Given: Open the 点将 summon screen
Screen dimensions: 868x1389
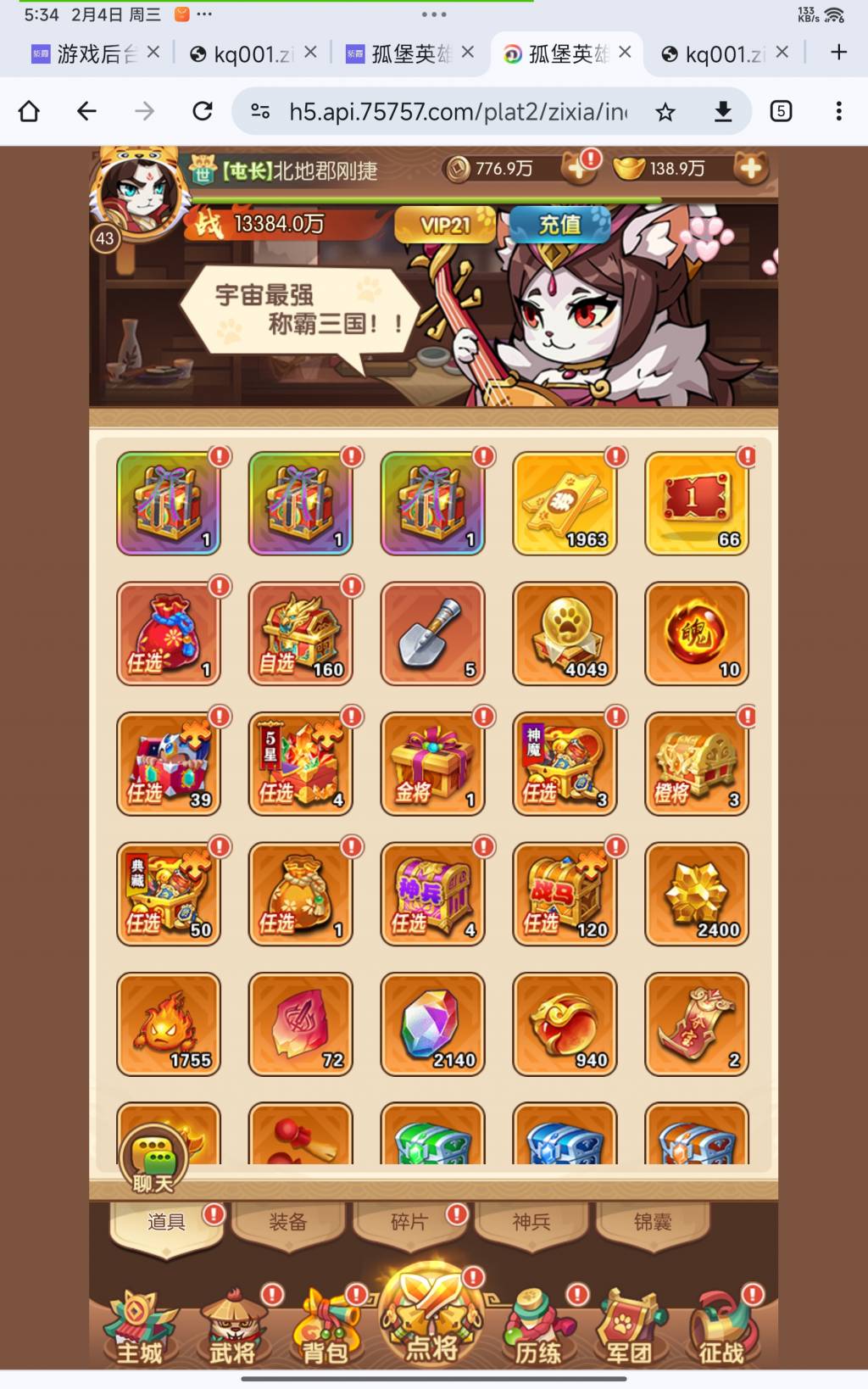Looking at the screenshot, I should tap(431, 1319).
